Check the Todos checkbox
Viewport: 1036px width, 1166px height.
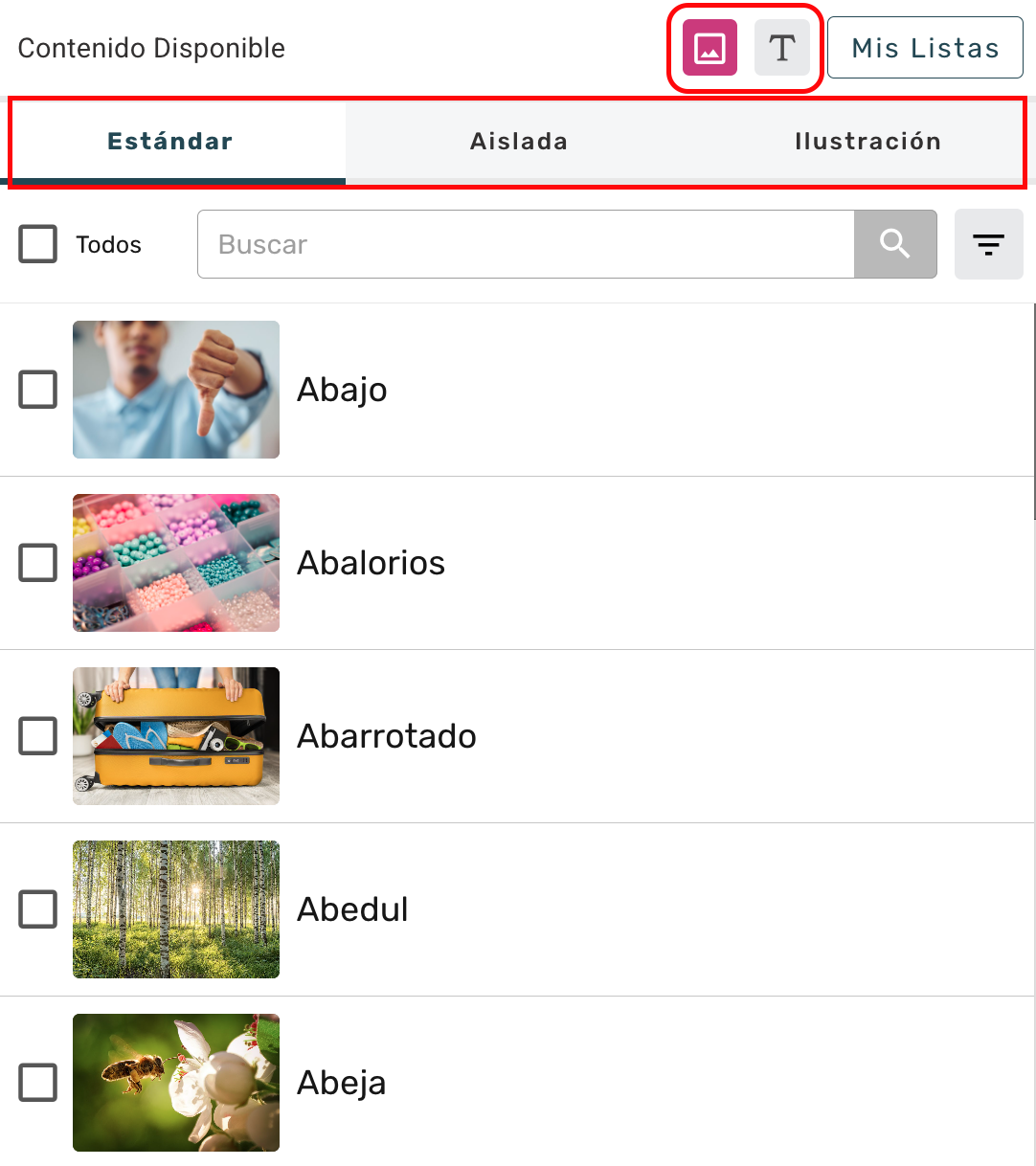point(38,244)
